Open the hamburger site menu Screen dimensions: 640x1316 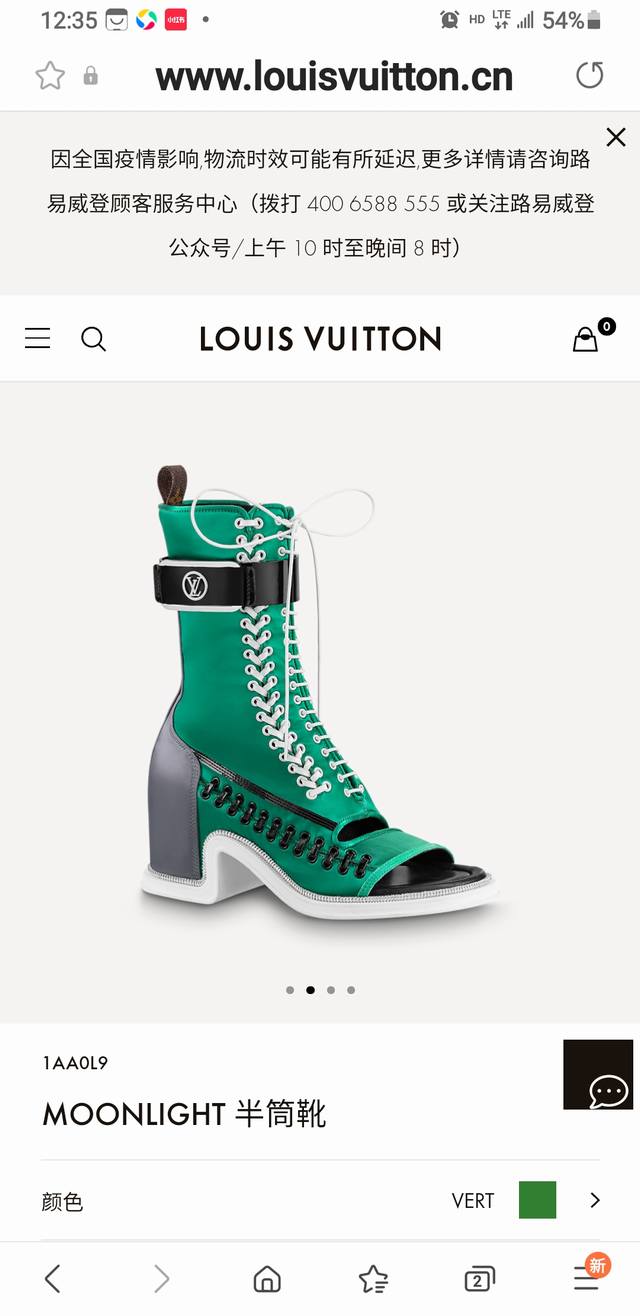(38, 339)
